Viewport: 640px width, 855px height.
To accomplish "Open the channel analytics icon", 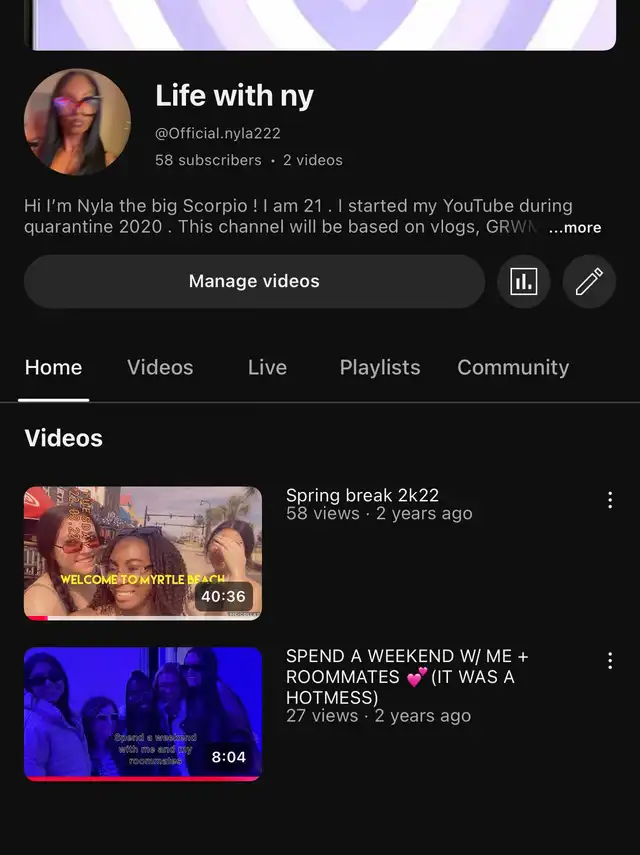I will click(524, 282).
